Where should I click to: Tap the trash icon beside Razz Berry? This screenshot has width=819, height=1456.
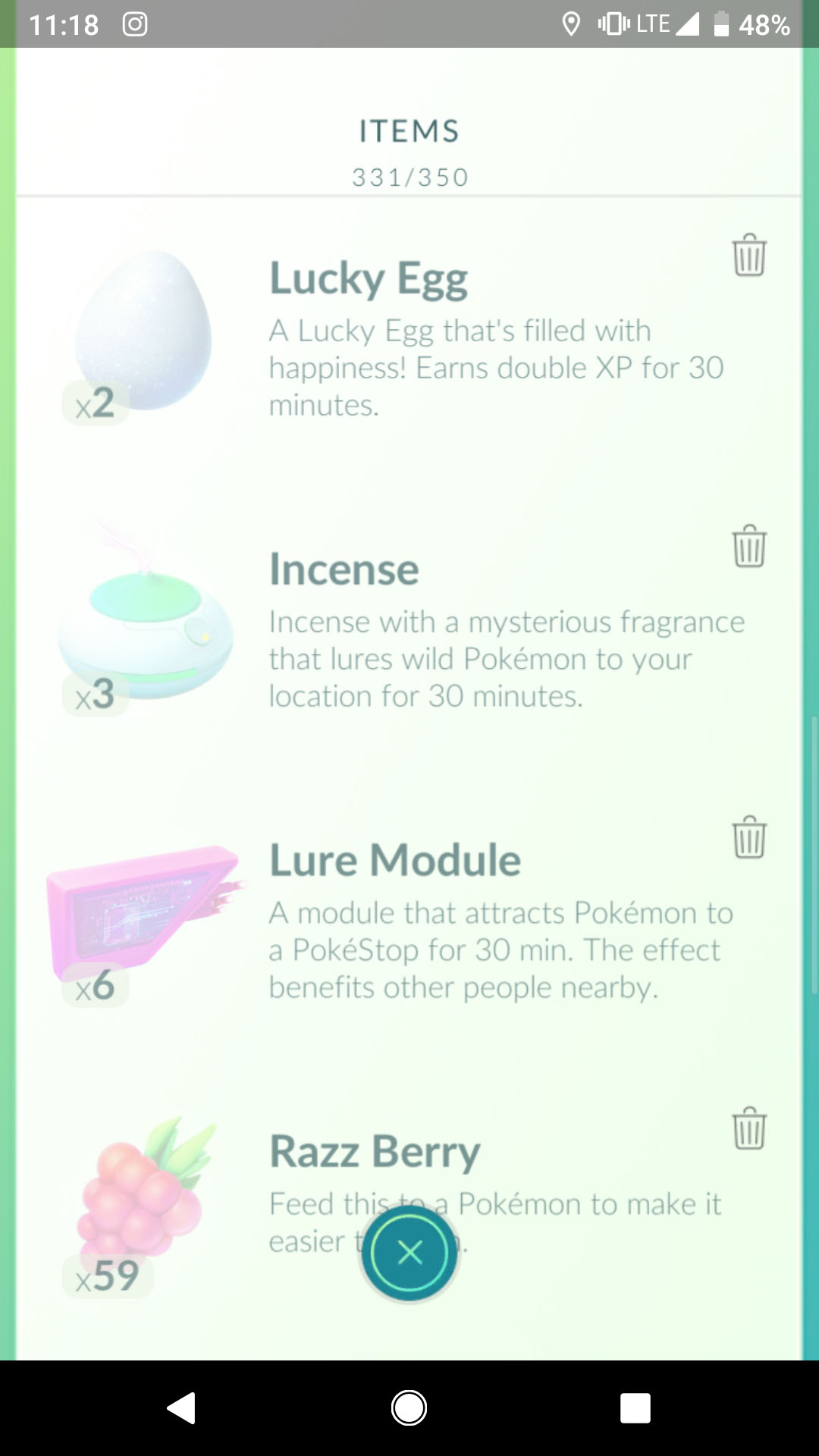749,1128
